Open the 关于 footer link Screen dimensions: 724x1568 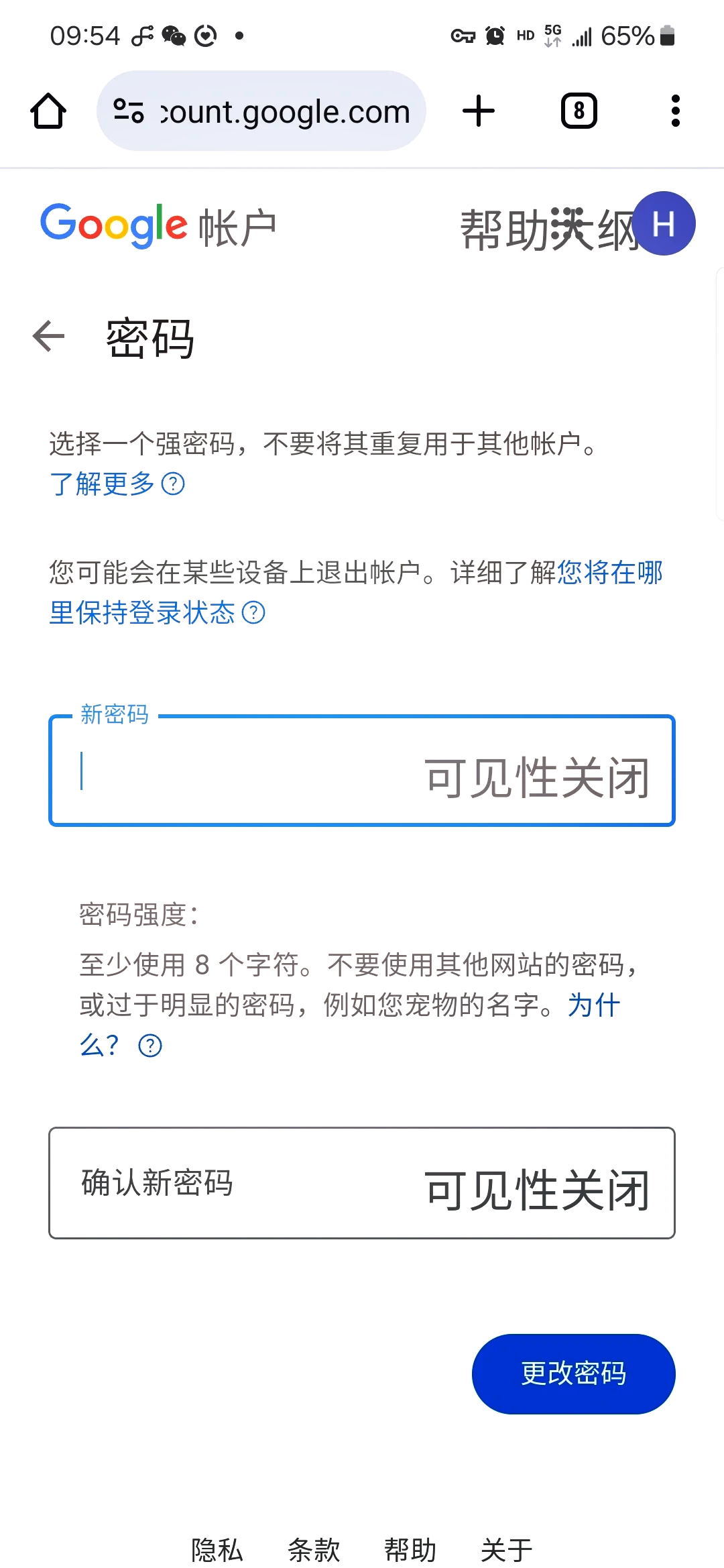coord(507,1550)
